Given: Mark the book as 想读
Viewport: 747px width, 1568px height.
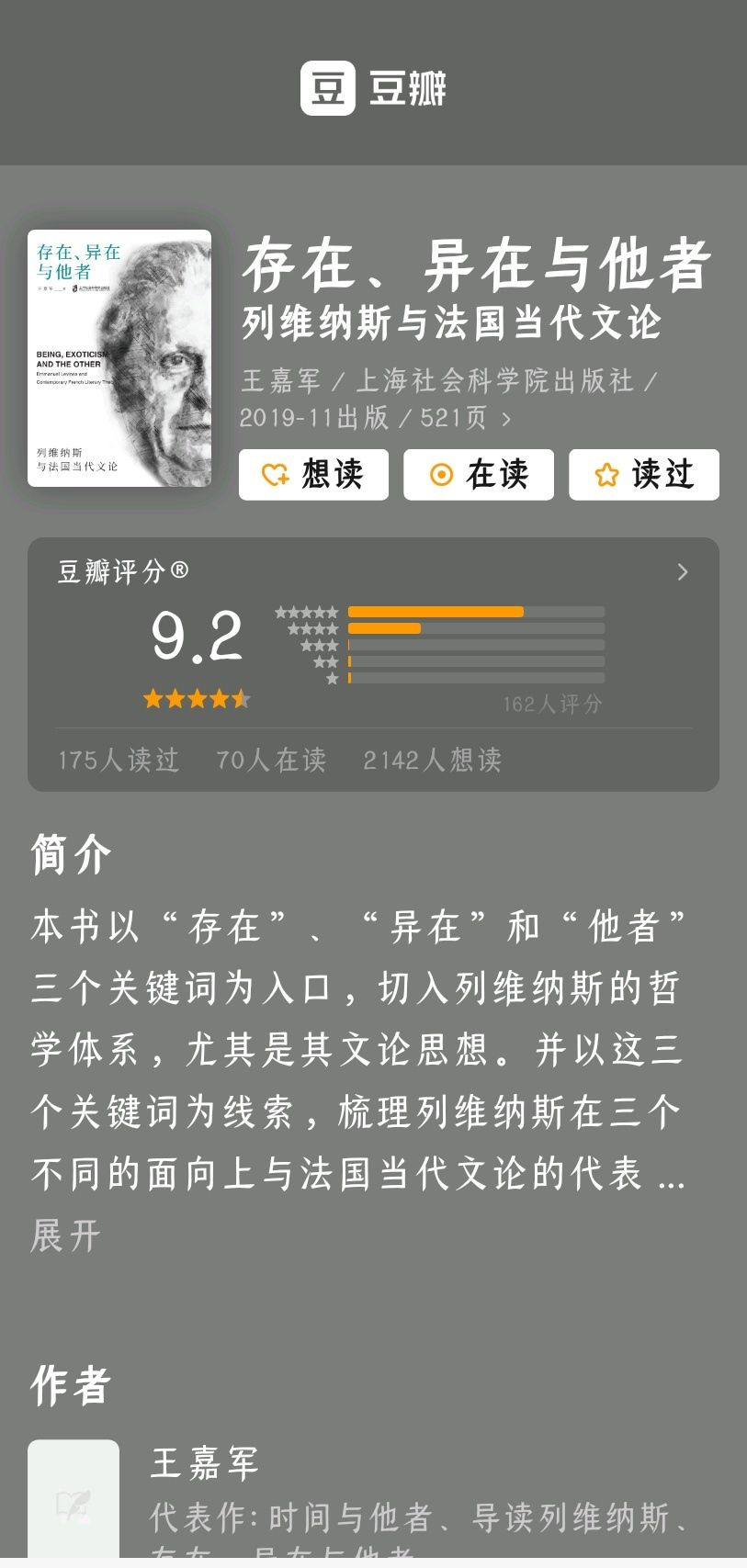Looking at the screenshot, I should point(313,474).
